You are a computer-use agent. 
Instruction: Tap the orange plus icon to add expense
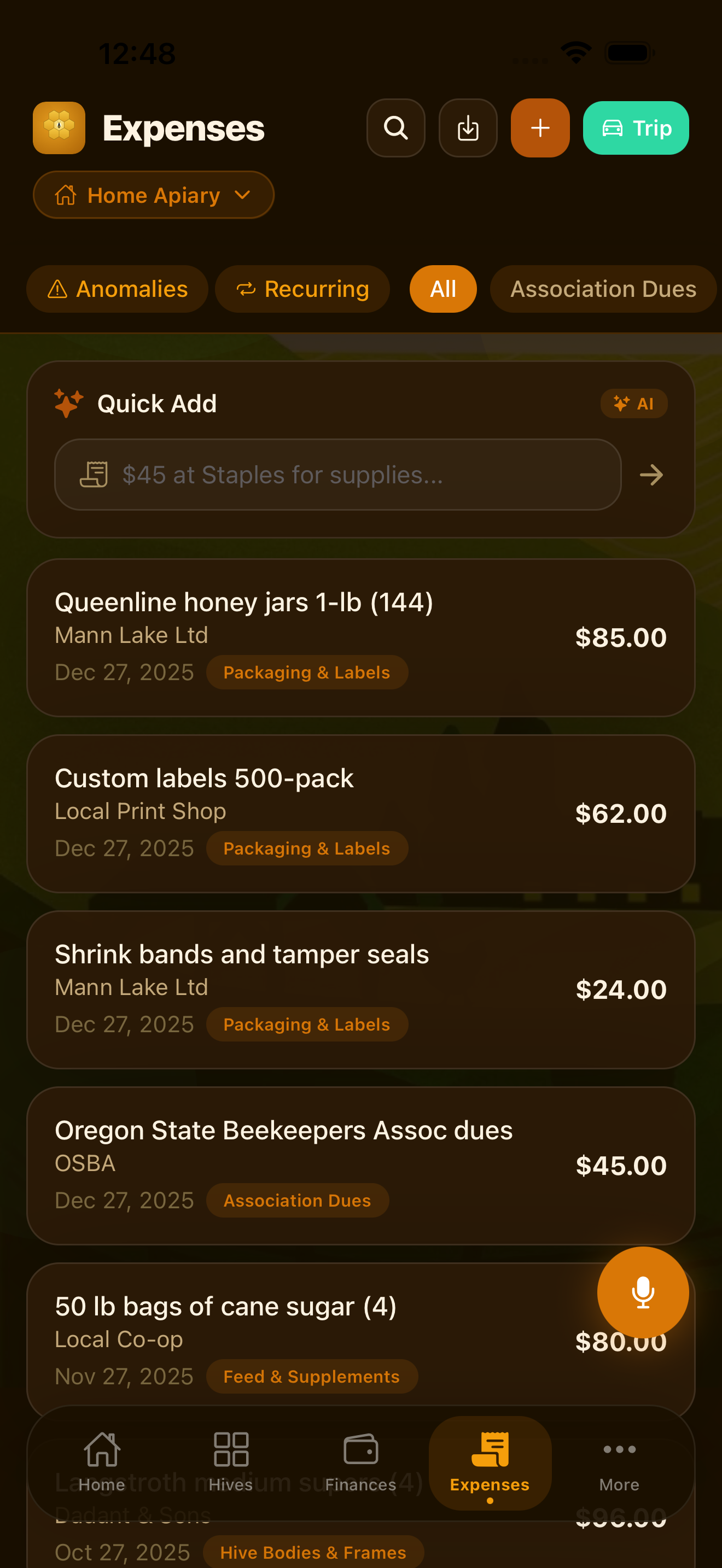coord(539,128)
